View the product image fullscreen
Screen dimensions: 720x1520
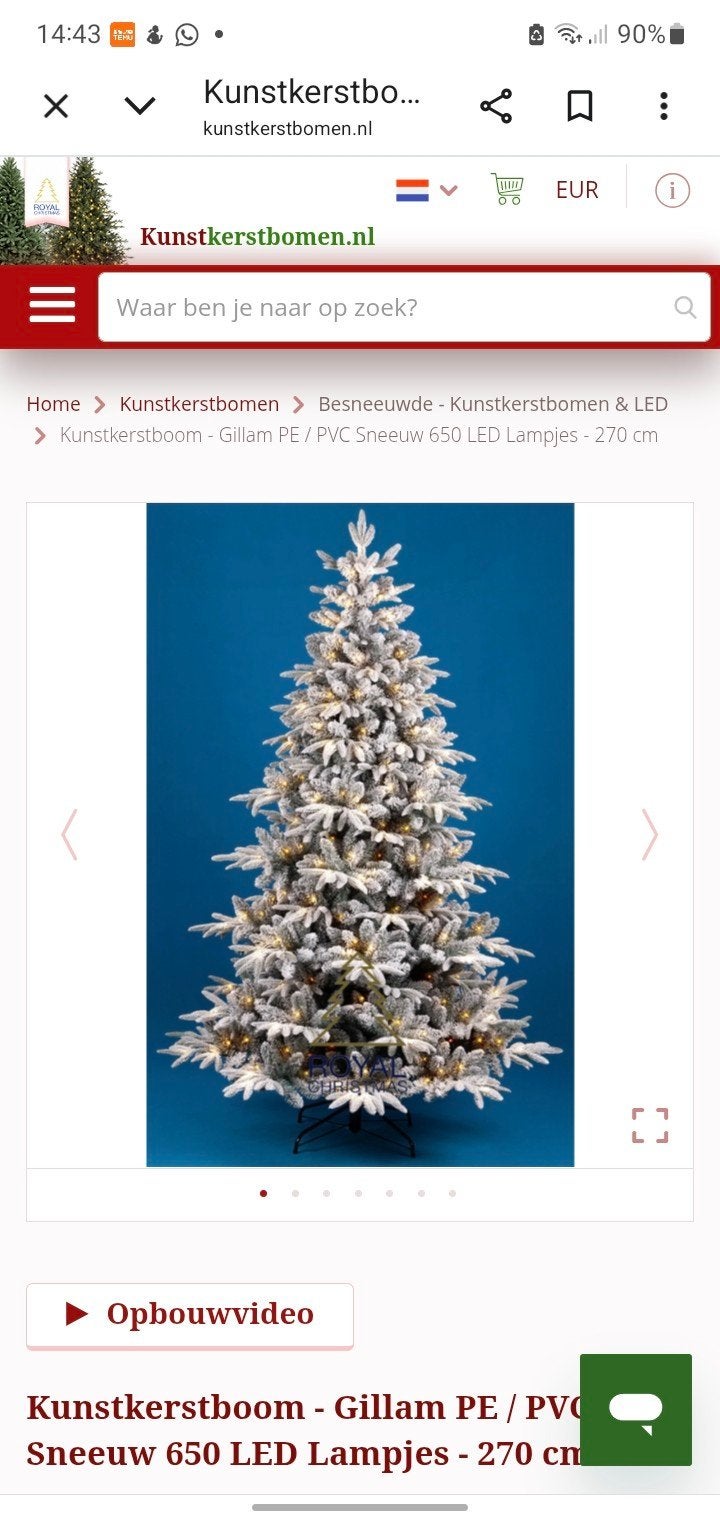(650, 1125)
